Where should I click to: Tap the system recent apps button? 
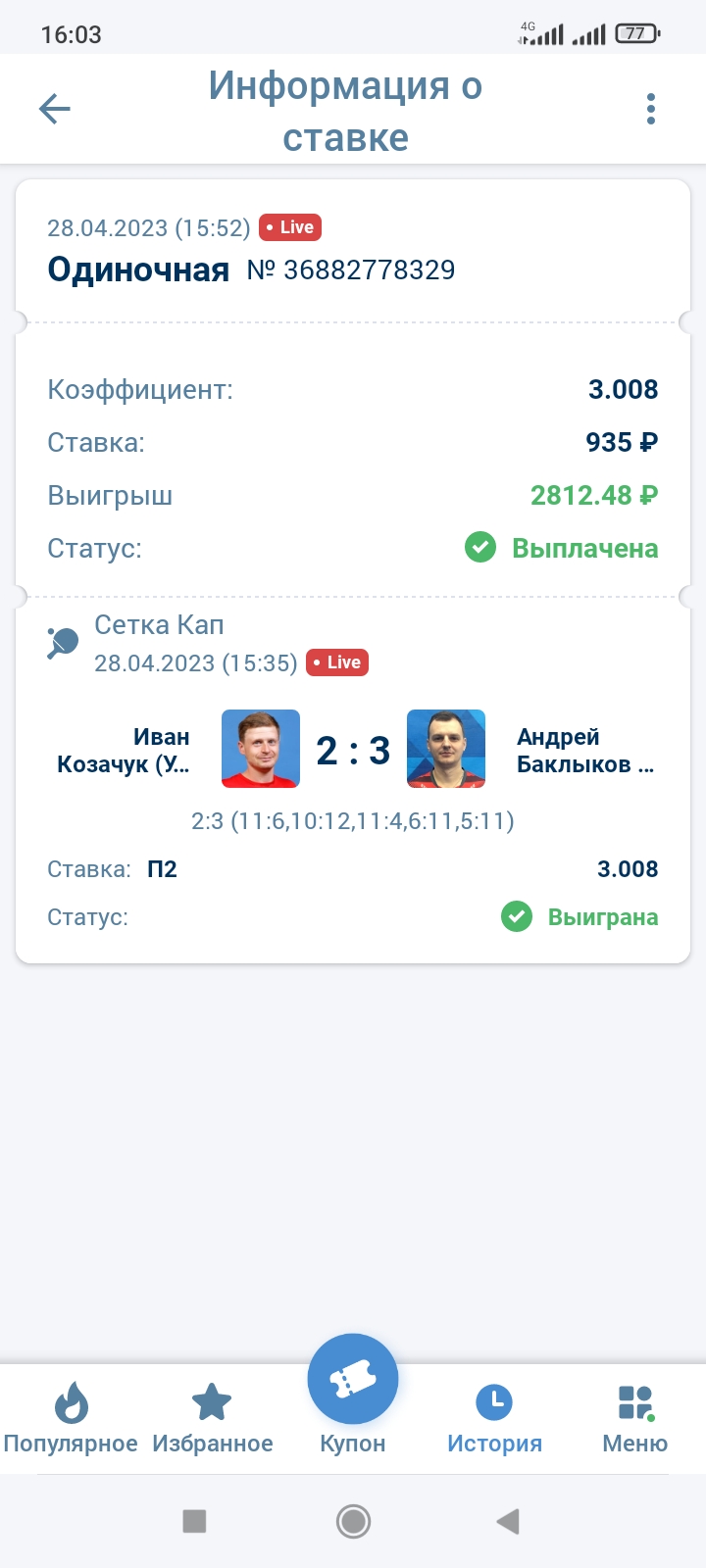click(194, 1521)
